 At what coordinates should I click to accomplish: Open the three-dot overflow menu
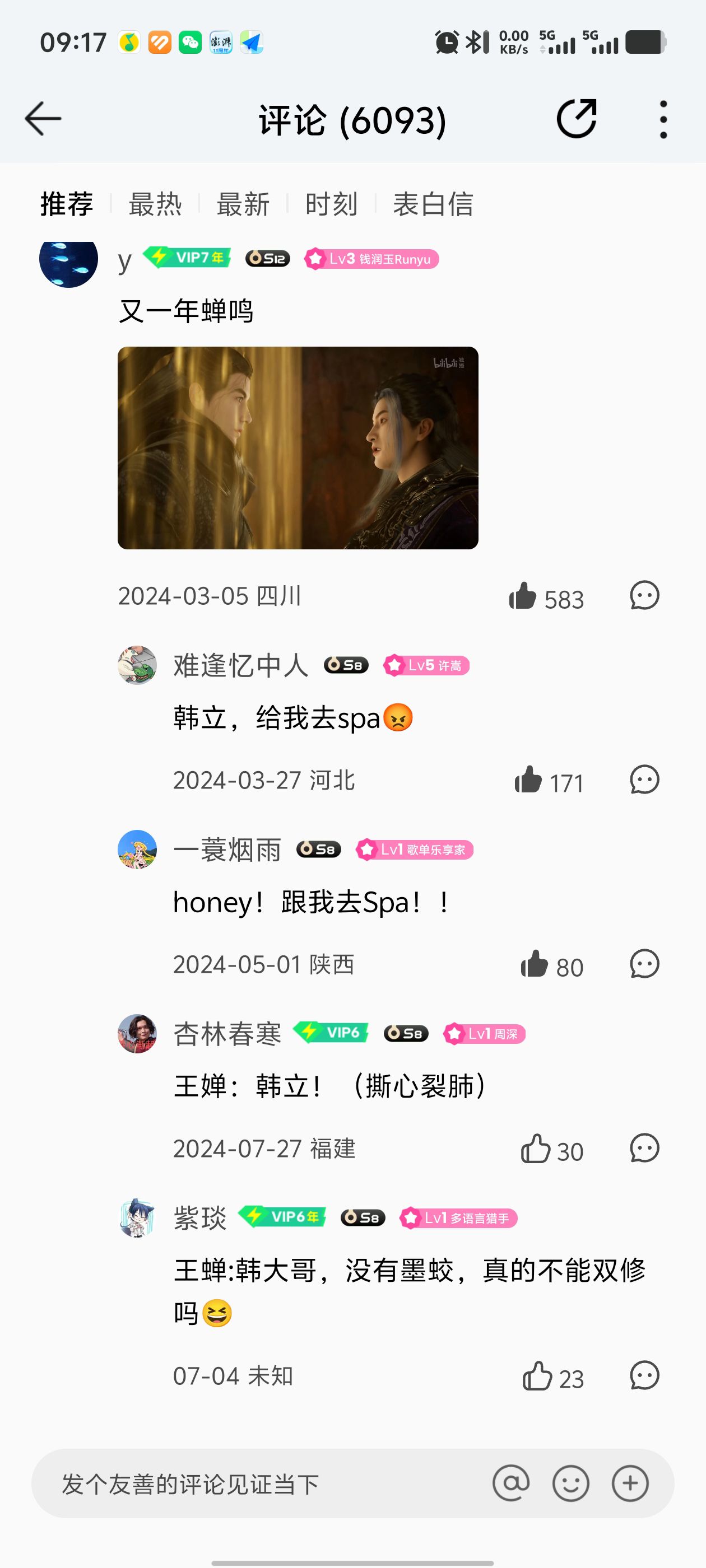click(663, 119)
